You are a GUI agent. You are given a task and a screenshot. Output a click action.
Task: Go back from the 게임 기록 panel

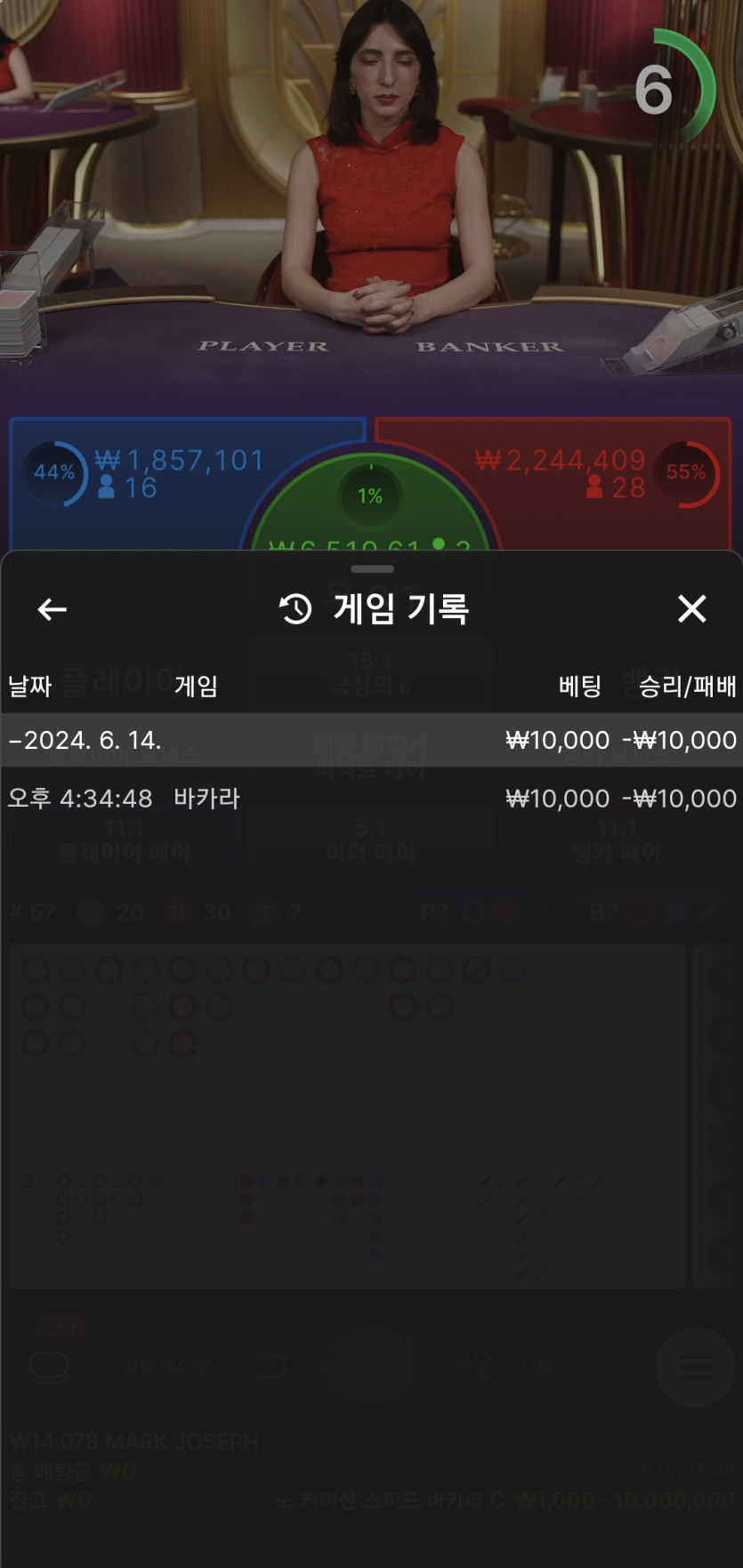point(52,609)
